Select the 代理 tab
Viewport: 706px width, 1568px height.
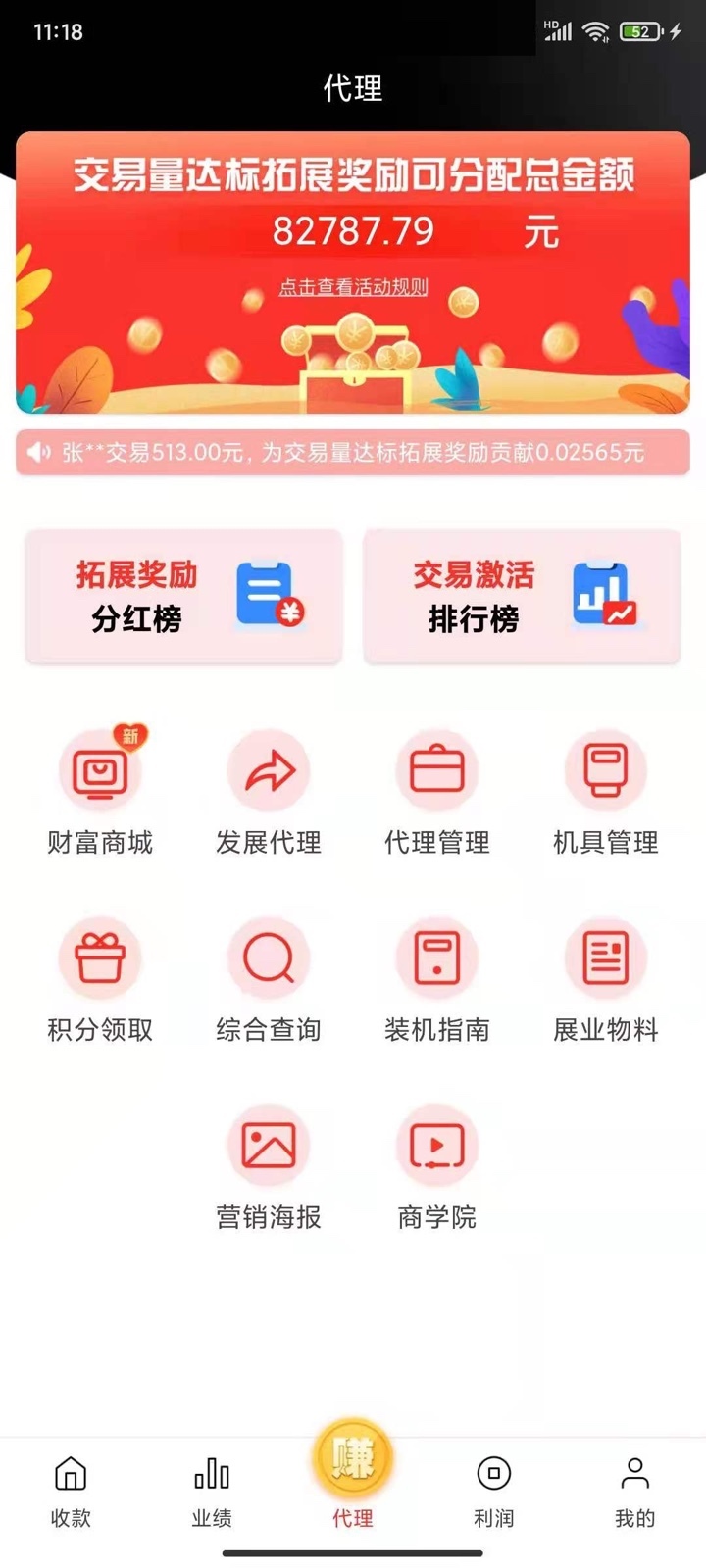tap(353, 1480)
